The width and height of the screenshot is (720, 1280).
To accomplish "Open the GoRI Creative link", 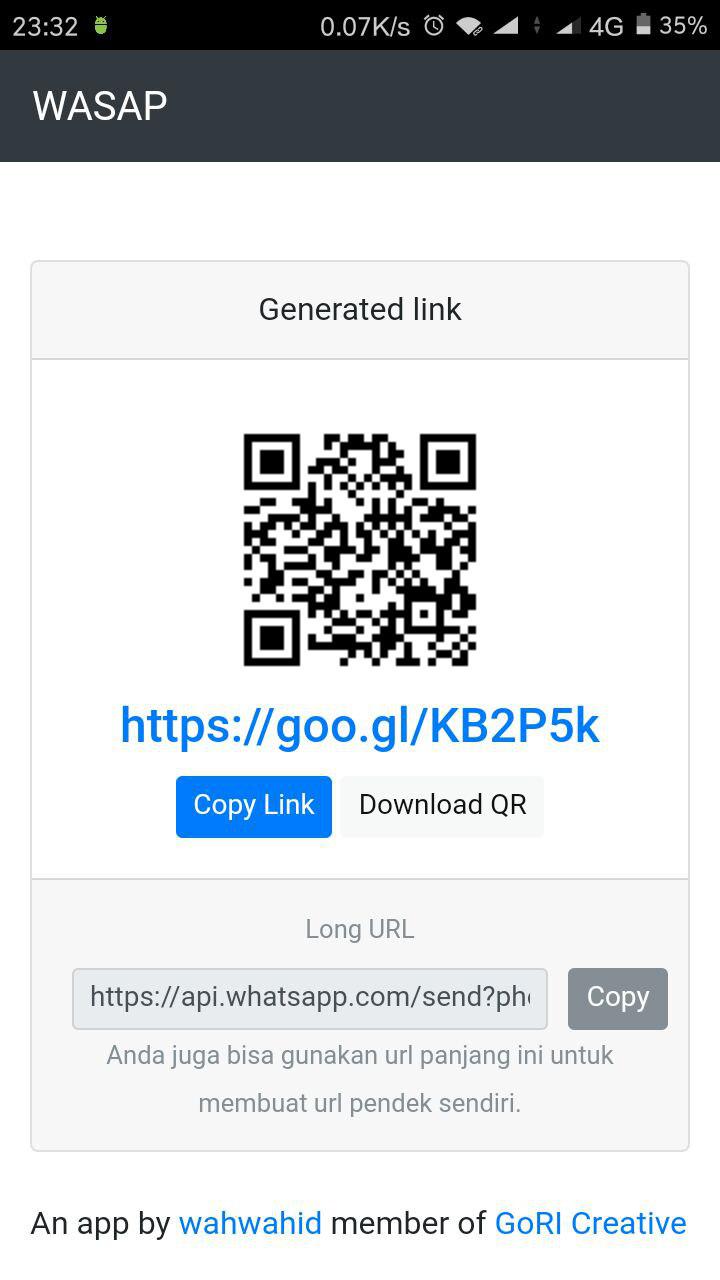I will tap(591, 1223).
